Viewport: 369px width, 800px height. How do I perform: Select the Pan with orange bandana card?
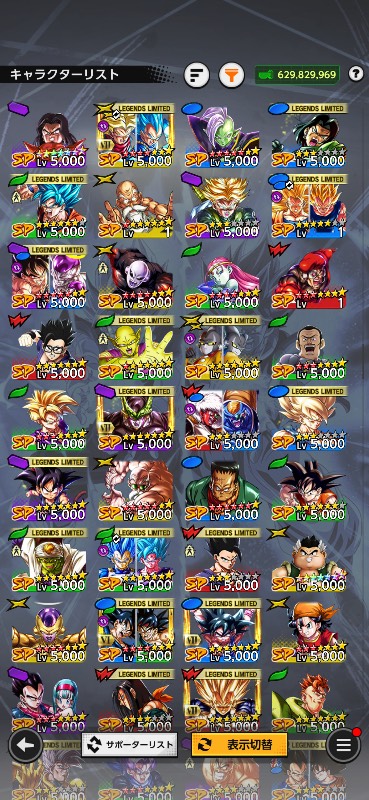point(309,631)
